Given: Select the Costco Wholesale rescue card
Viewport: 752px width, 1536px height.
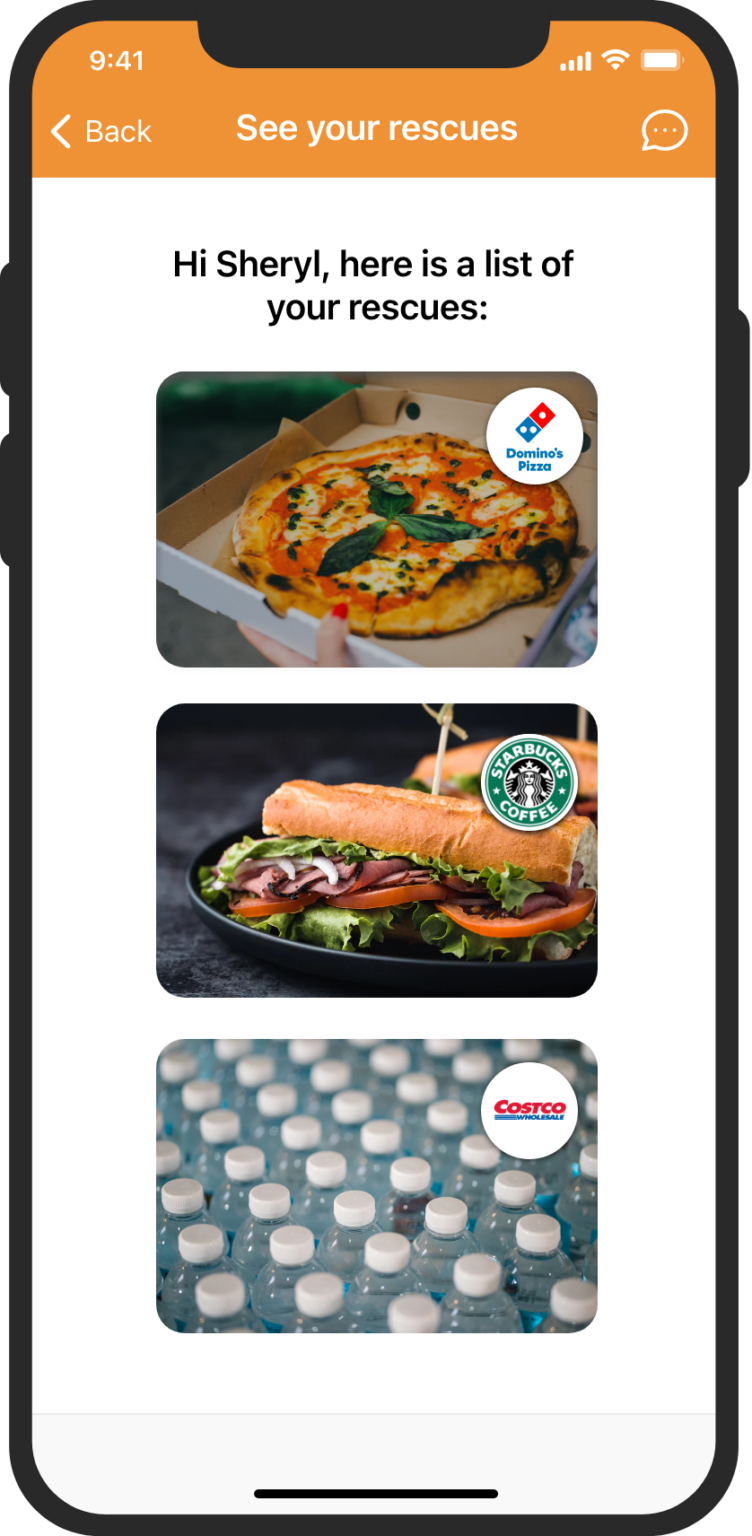Looking at the screenshot, I should [376, 1185].
